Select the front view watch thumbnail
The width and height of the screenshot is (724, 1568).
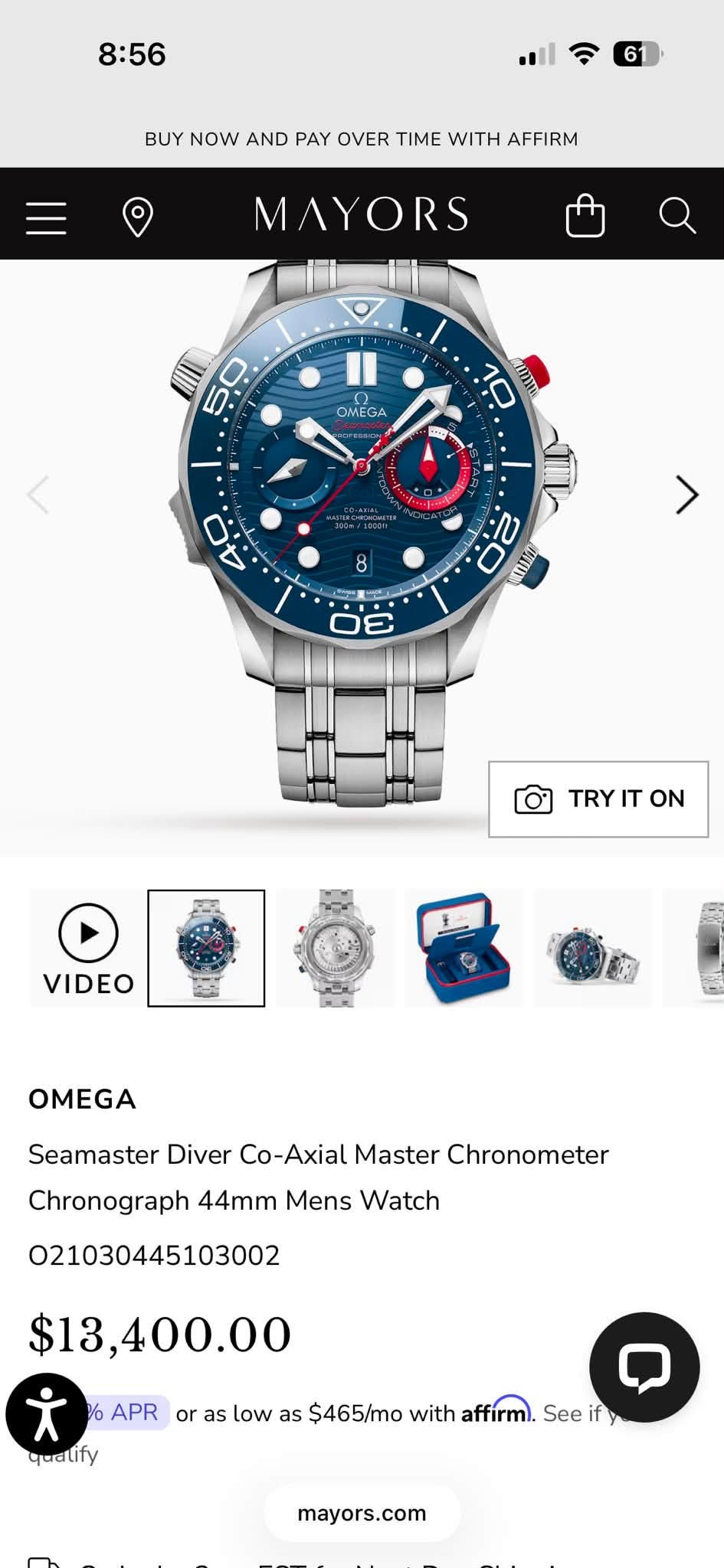(206, 949)
